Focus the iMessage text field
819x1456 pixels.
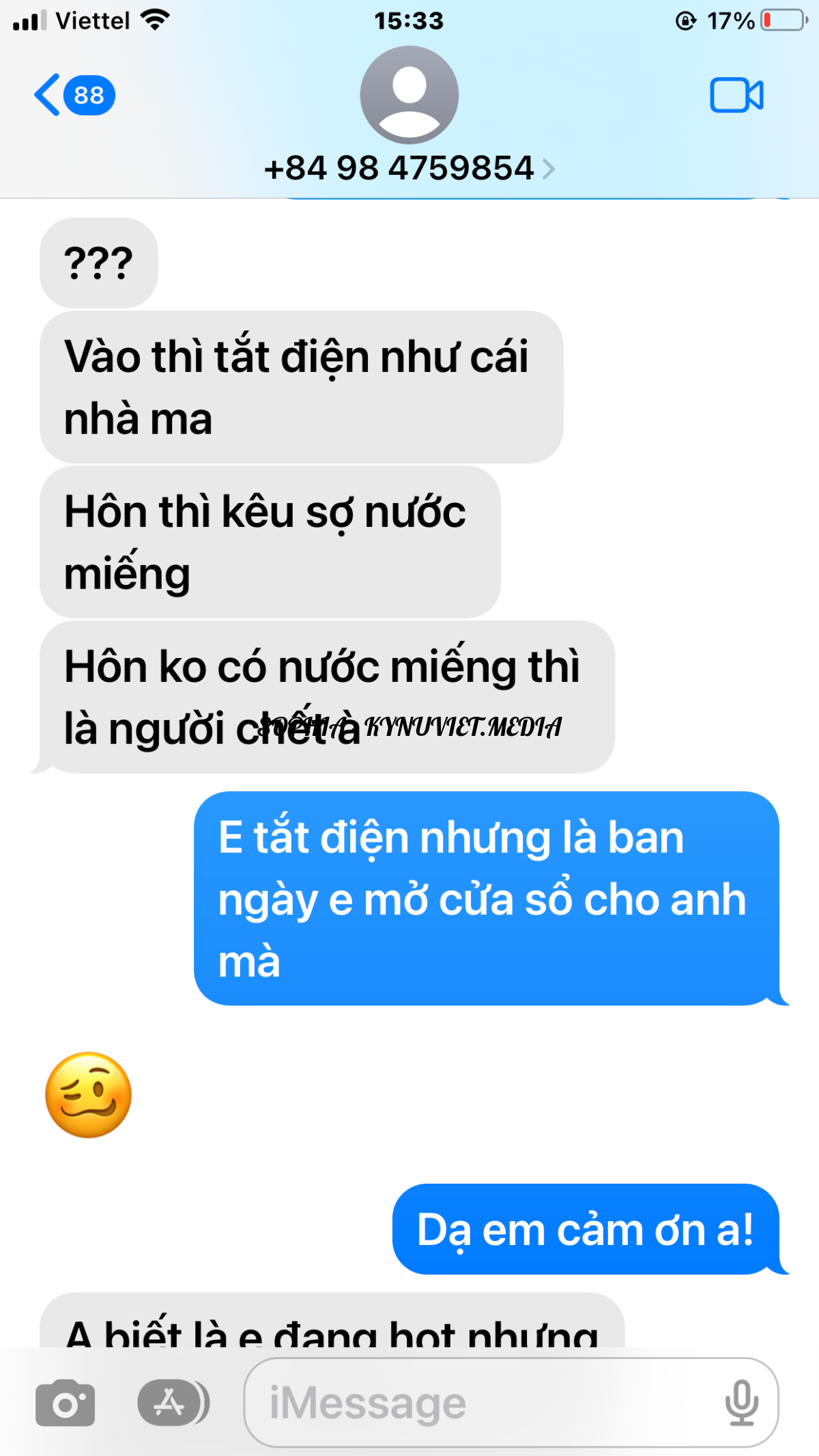[x=478, y=1403]
